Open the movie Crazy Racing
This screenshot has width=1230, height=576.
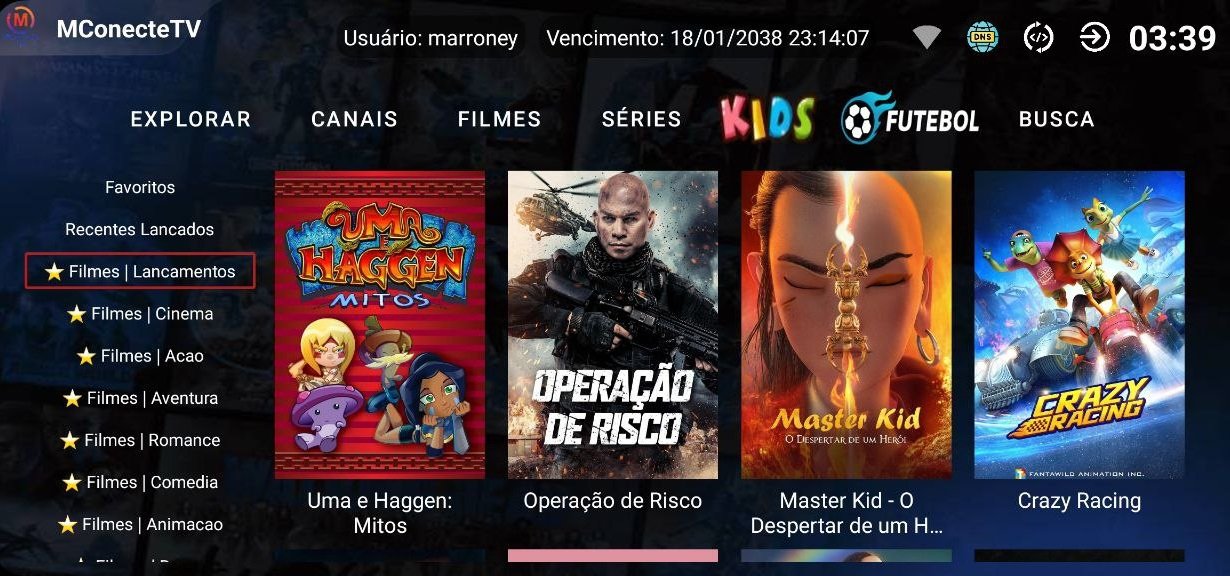1079,325
